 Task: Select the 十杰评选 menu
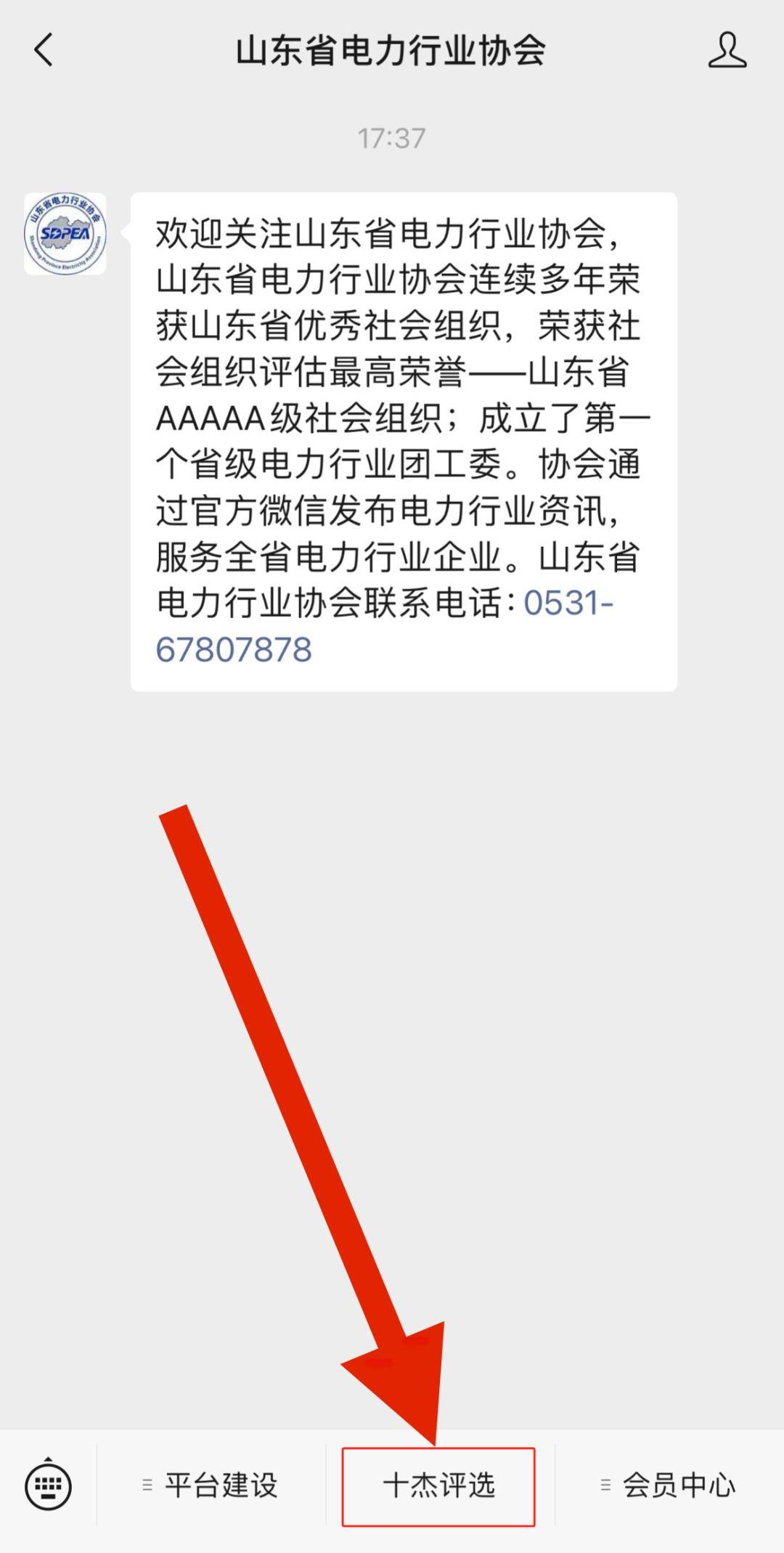(439, 1485)
